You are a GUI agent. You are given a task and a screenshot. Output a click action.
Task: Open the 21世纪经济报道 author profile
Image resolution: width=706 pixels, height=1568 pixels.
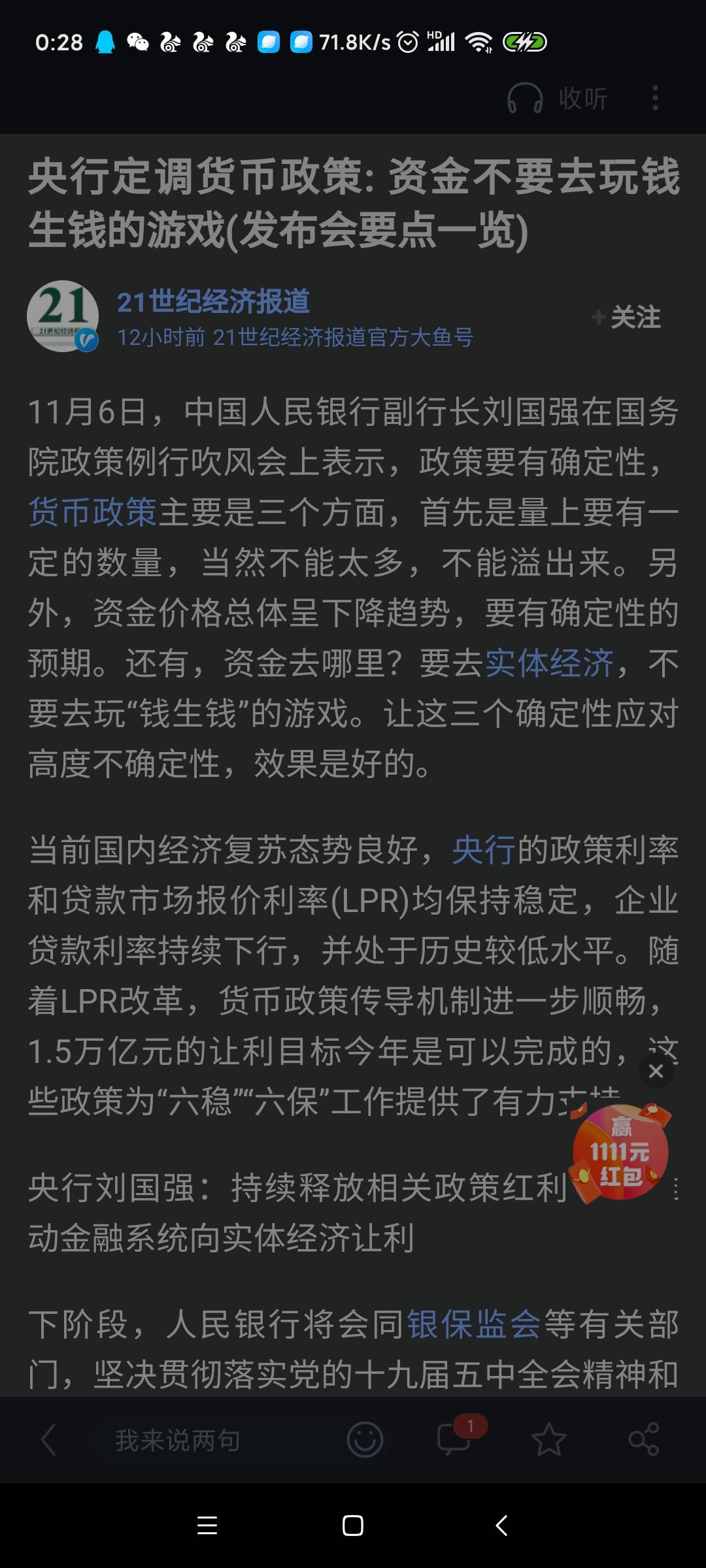[x=212, y=302]
